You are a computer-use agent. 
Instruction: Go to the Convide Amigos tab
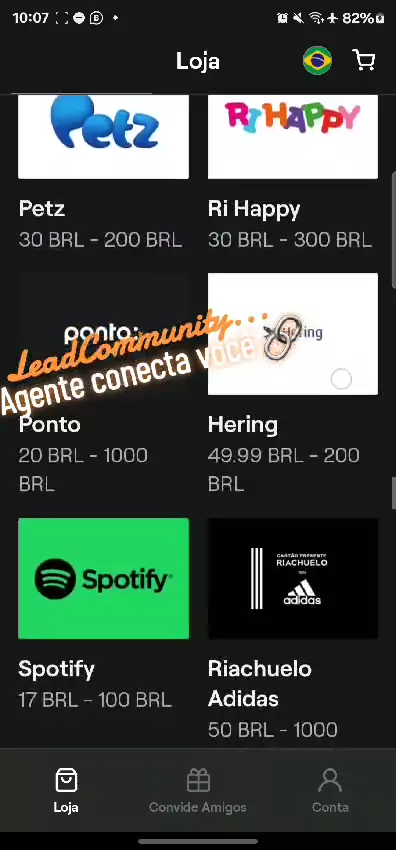[x=198, y=790]
